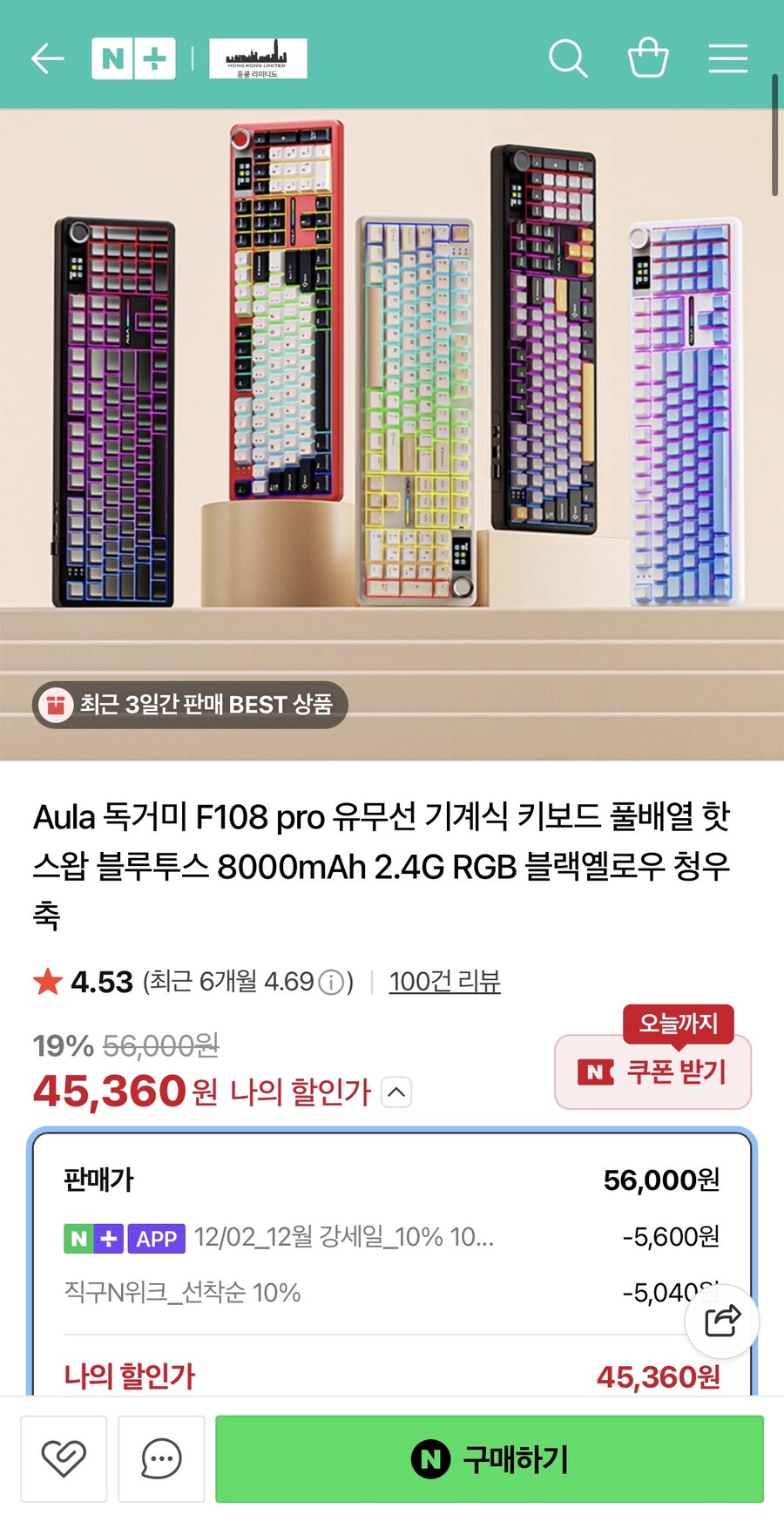Open the 100건 리뷰 link
784x1535 pixels.
446,981
